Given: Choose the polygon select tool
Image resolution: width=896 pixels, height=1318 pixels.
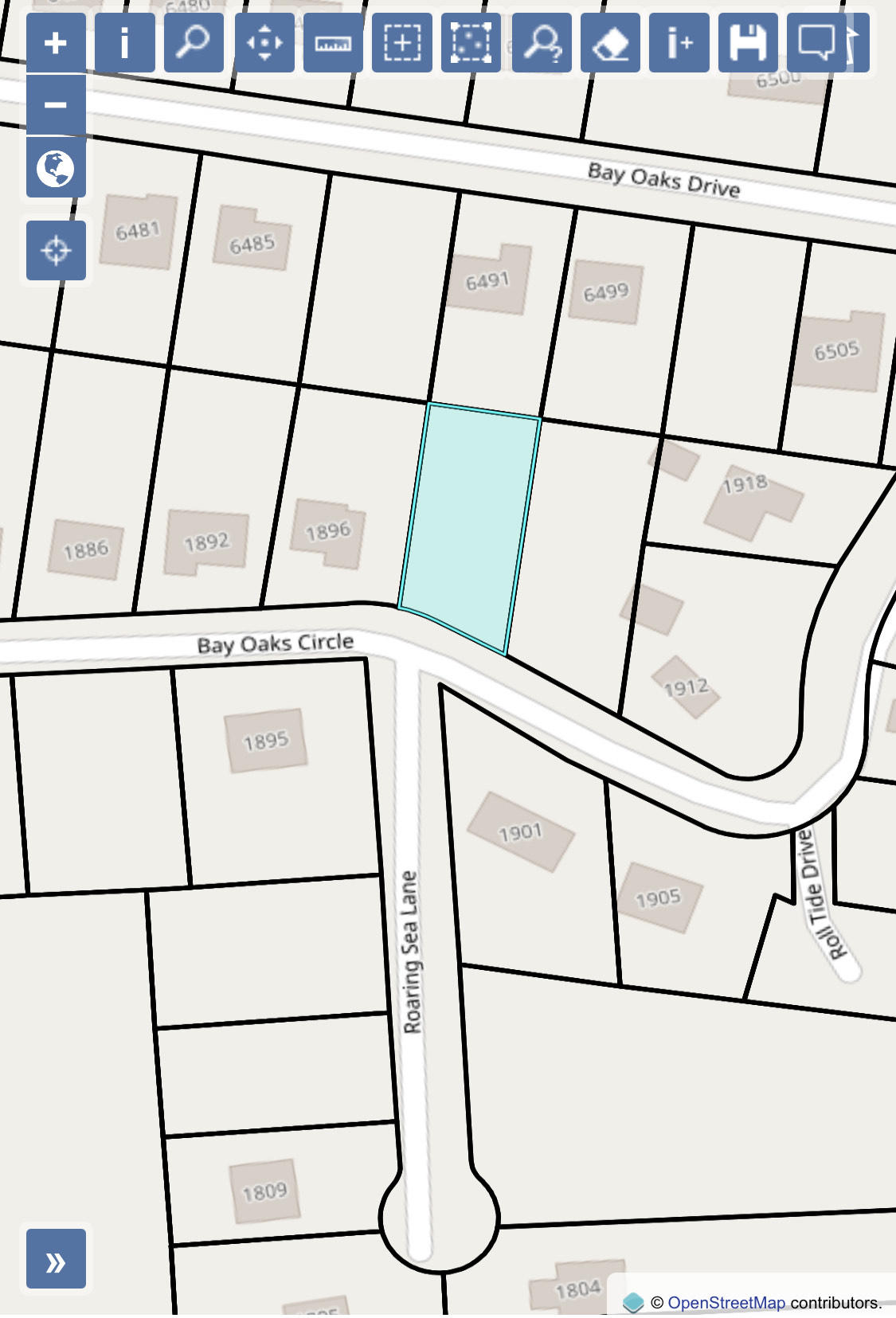Looking at the screenshot, I should (x=471, y=43).
